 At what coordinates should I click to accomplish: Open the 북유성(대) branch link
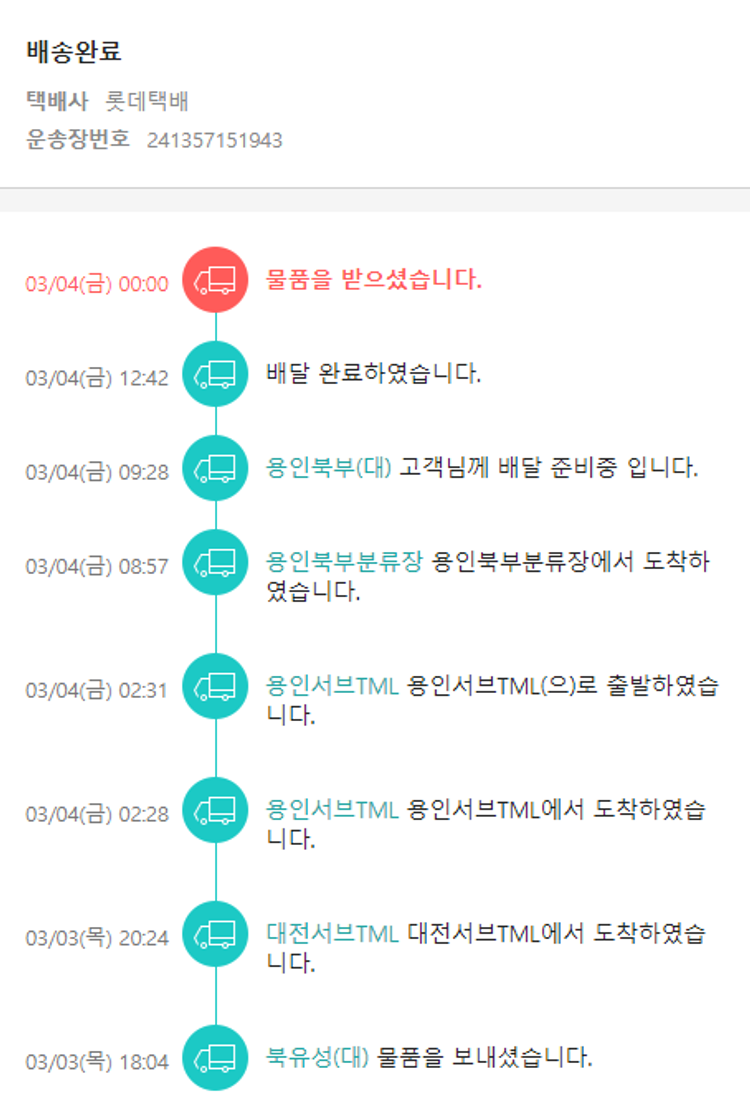point(318,1057)
